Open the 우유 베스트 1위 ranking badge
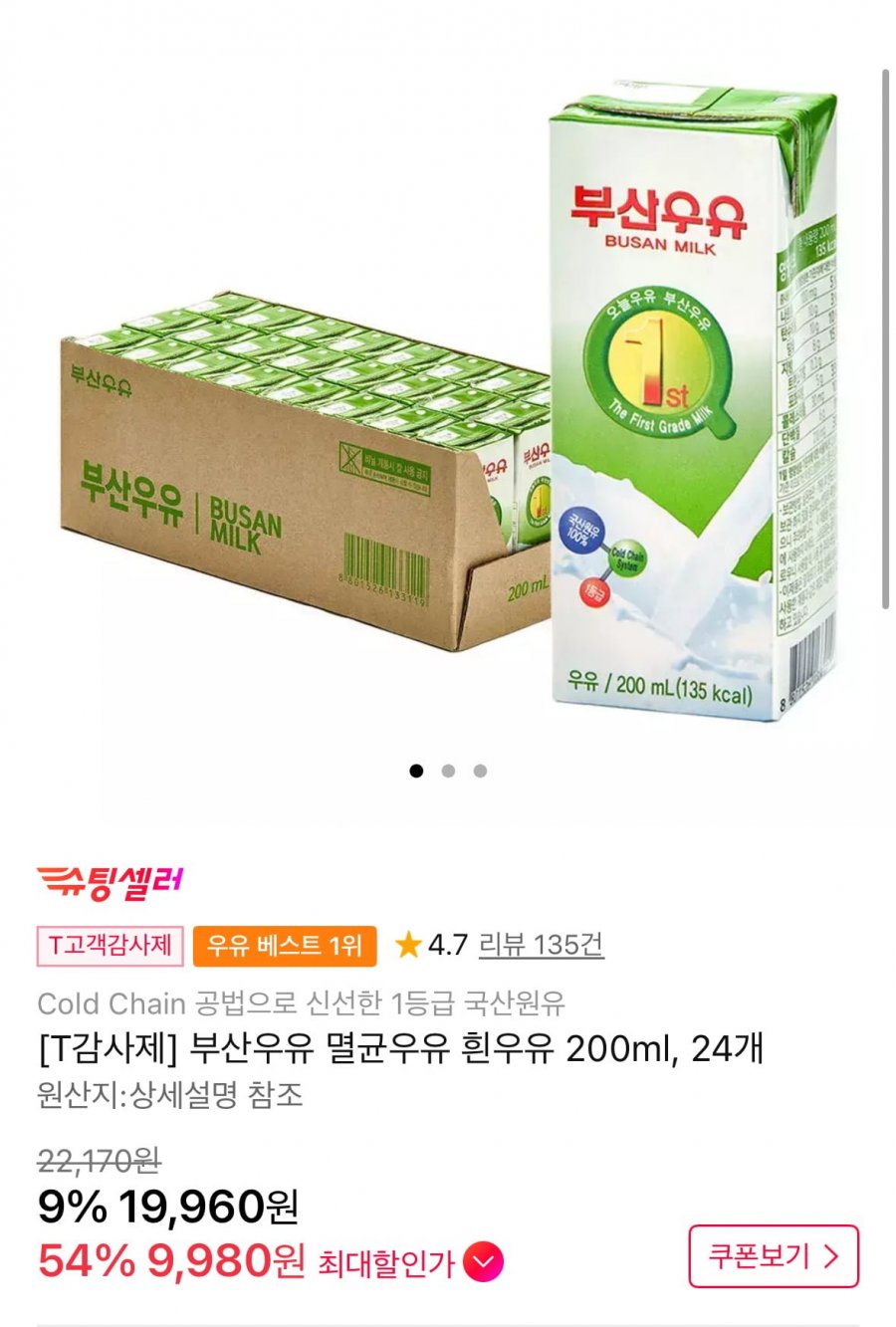The image size is (896, 1327). pyautogui.click(x=285, y=945)
